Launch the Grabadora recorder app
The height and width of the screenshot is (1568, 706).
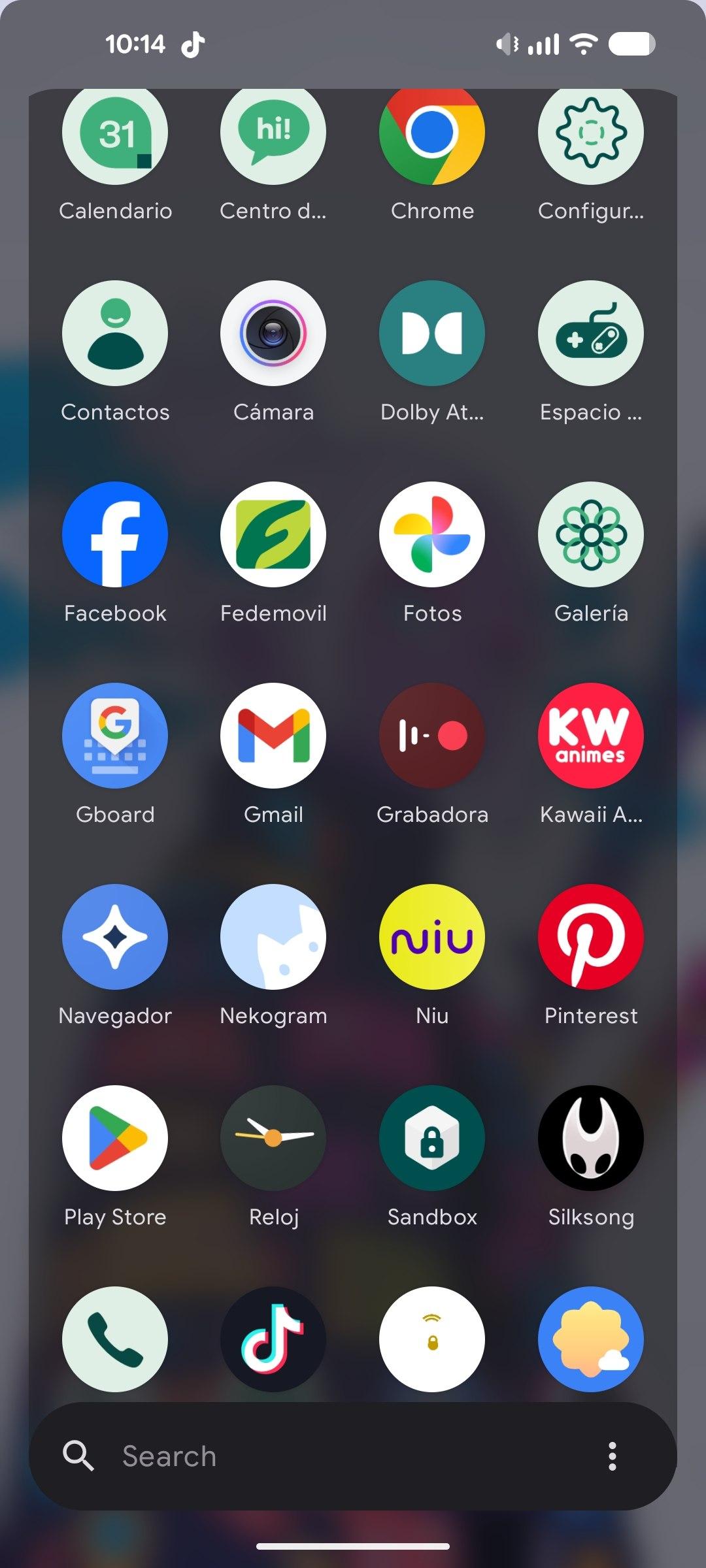pos(432,736)
